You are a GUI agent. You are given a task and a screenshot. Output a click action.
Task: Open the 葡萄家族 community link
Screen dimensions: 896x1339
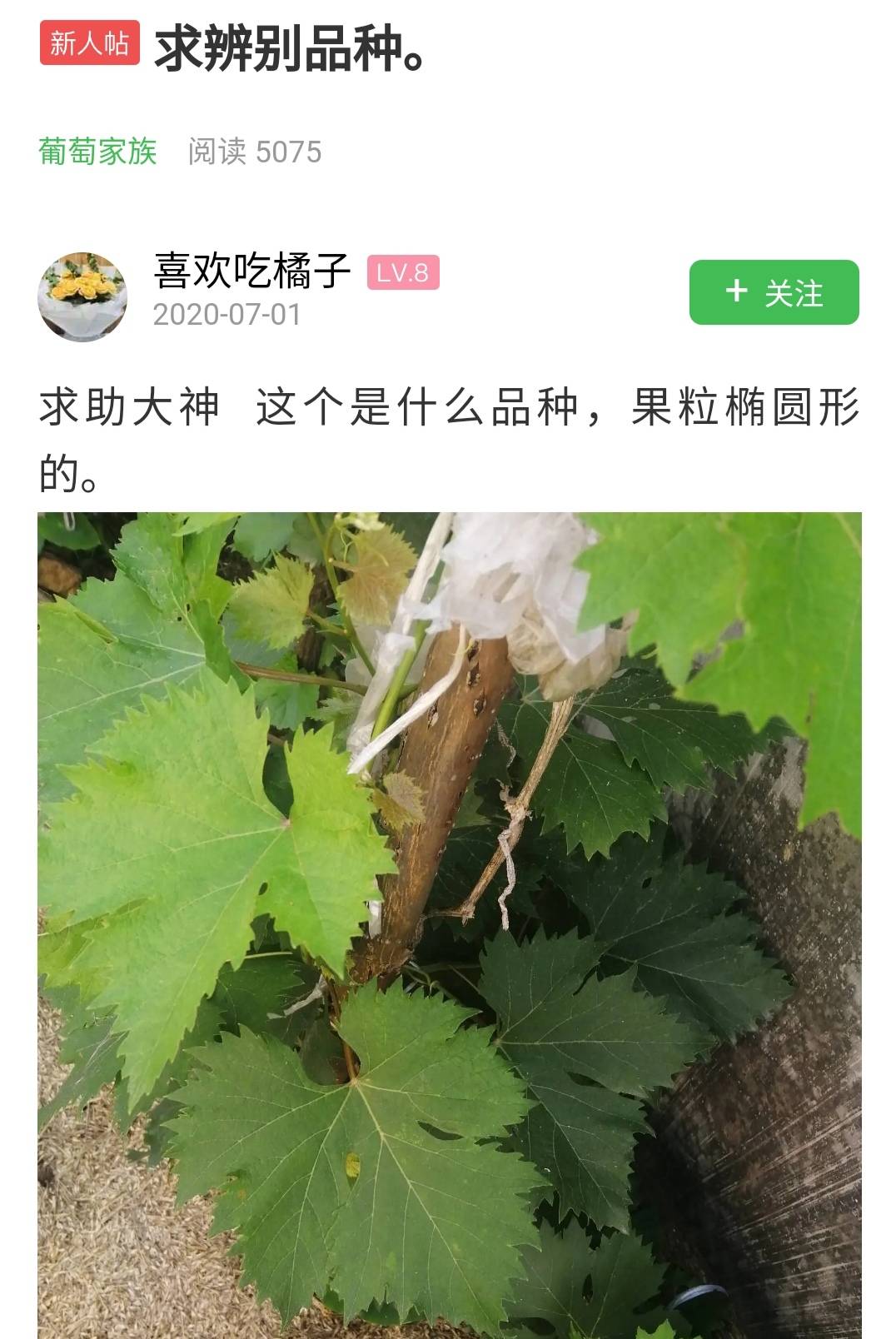coord(97,152)
